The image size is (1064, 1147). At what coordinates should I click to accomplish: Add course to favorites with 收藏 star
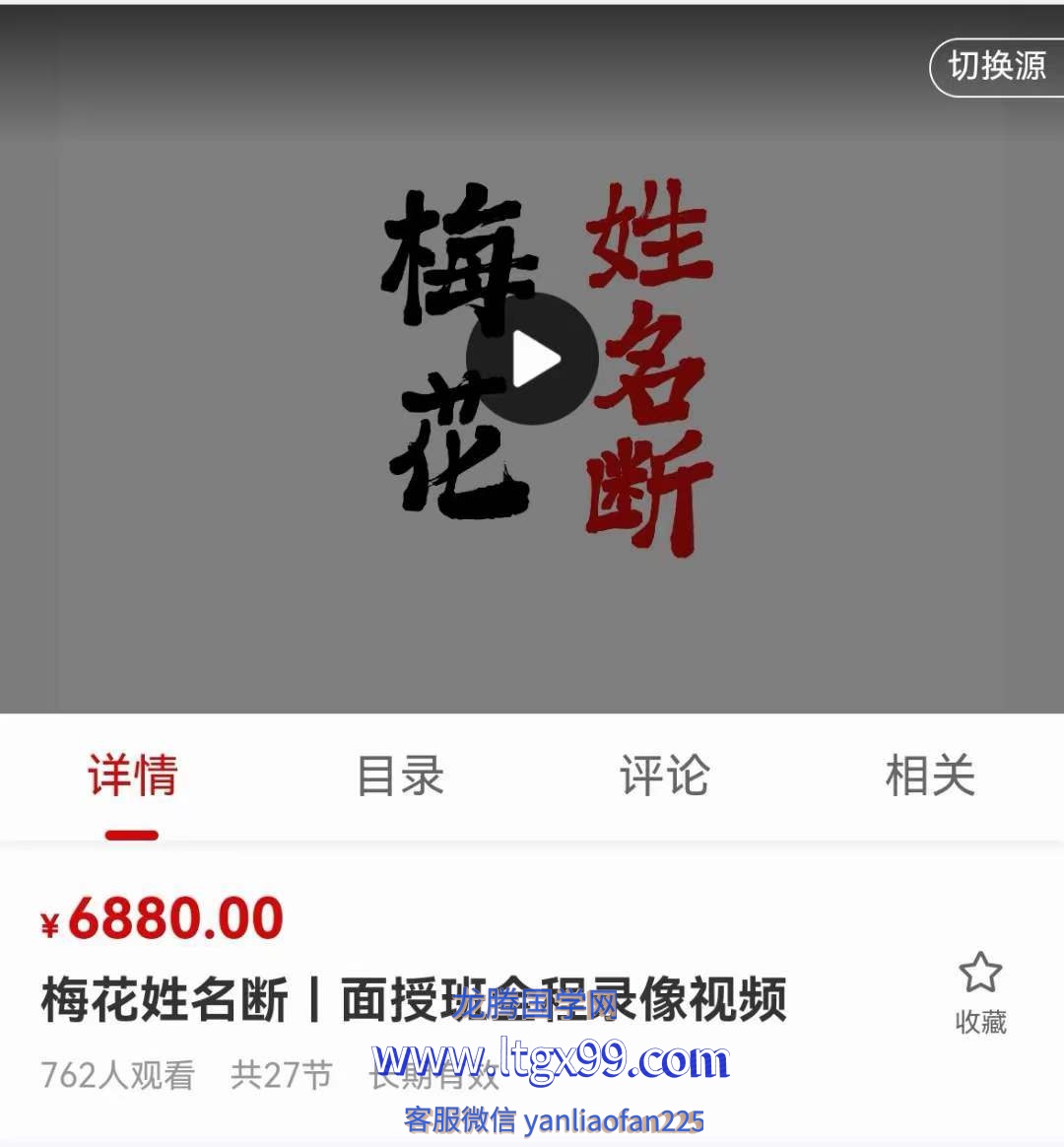pos(980,991)
